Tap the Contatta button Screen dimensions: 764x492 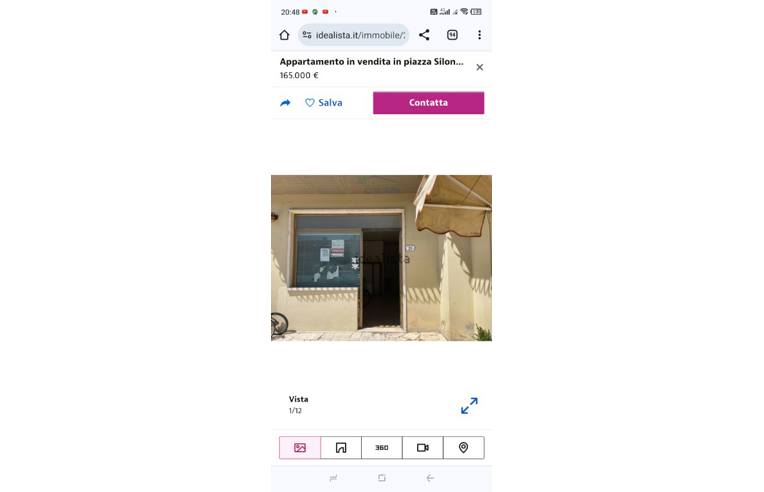pos(428,103)
